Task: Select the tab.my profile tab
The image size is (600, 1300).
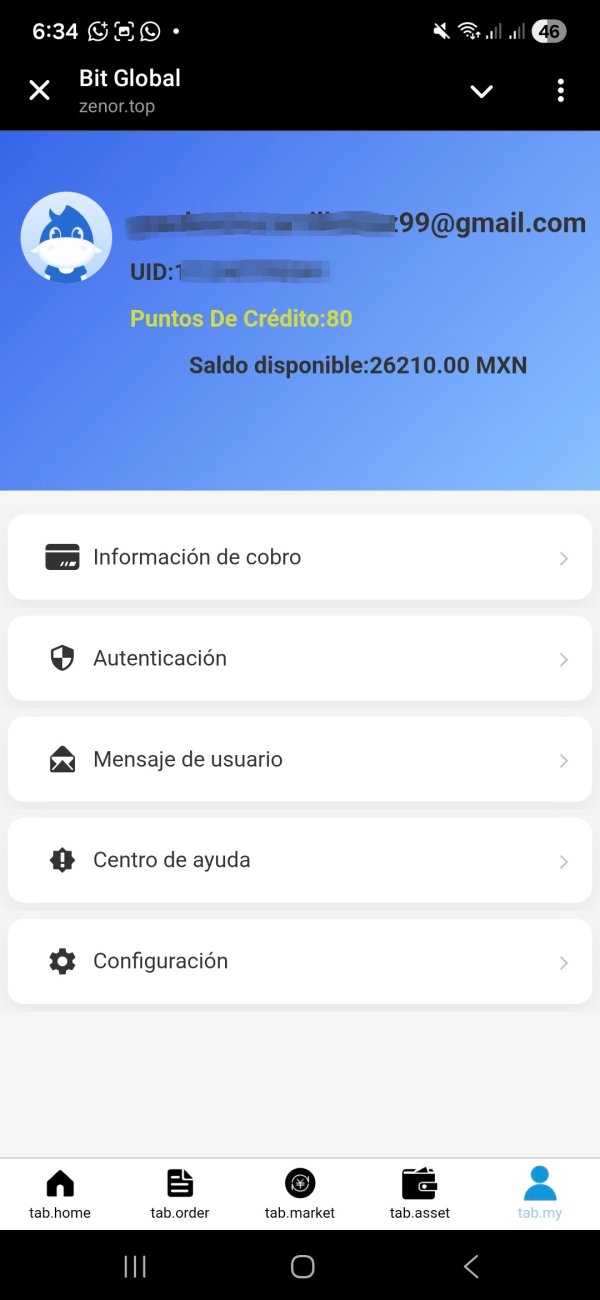Action: 540,1194
